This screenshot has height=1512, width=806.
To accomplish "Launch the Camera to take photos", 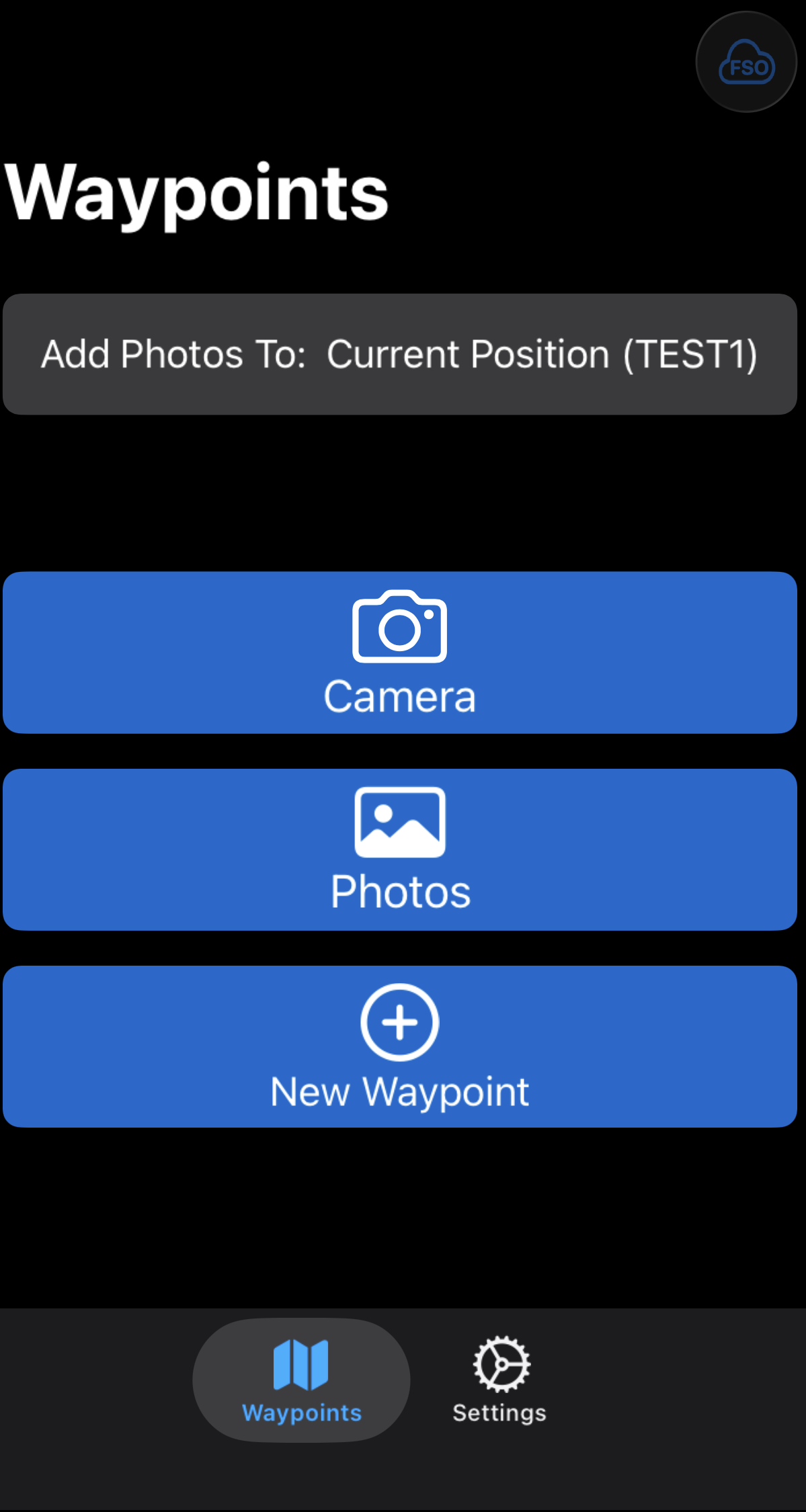I will coord(400,653).
